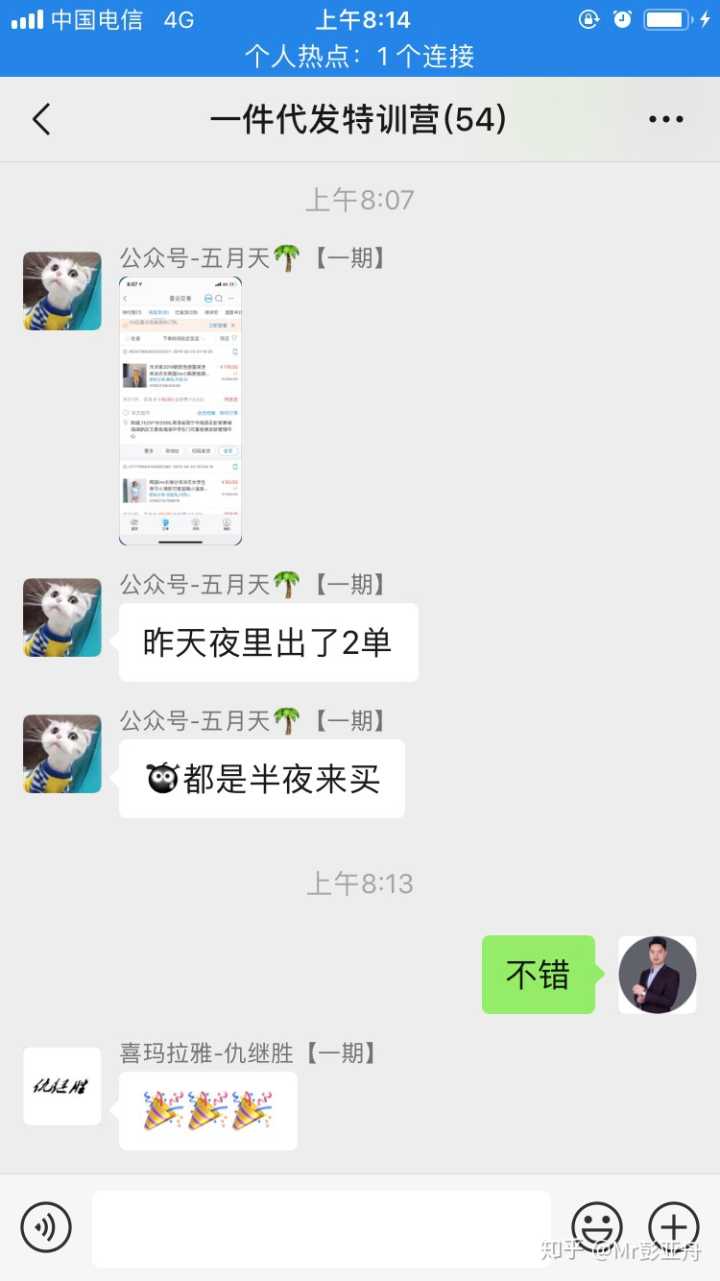Return to call via personal hotspot bar
The height and width of the screenshot is (1281, 720).
(x=360, y=56)
